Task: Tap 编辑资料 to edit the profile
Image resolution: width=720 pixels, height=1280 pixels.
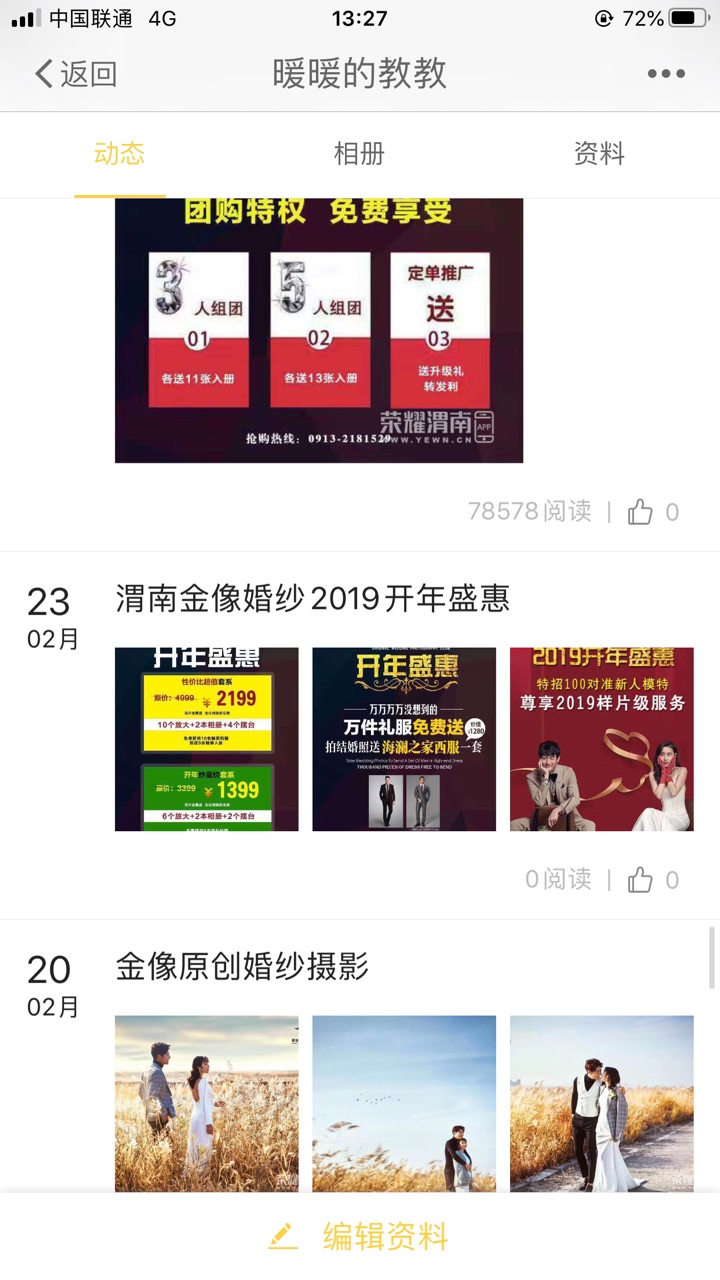Action: [360, 1237]
